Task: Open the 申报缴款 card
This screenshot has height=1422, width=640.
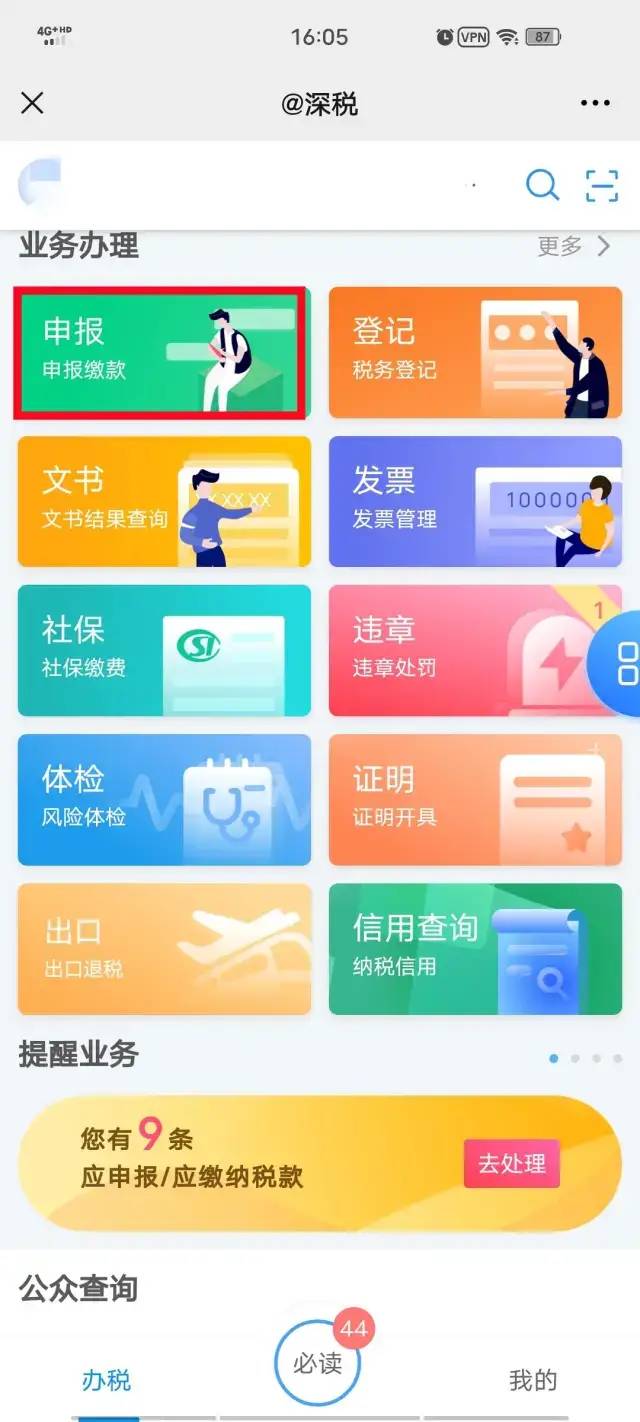Action: [x=164, y=352]
